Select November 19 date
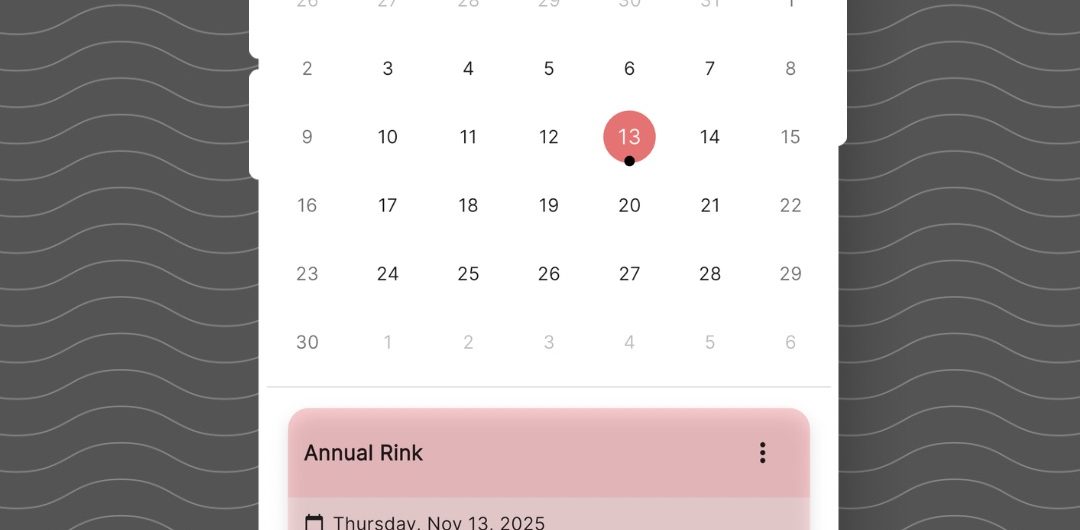Image resolution: width=1080 pixels, height=530 pixels. click(x=549, y=205)
